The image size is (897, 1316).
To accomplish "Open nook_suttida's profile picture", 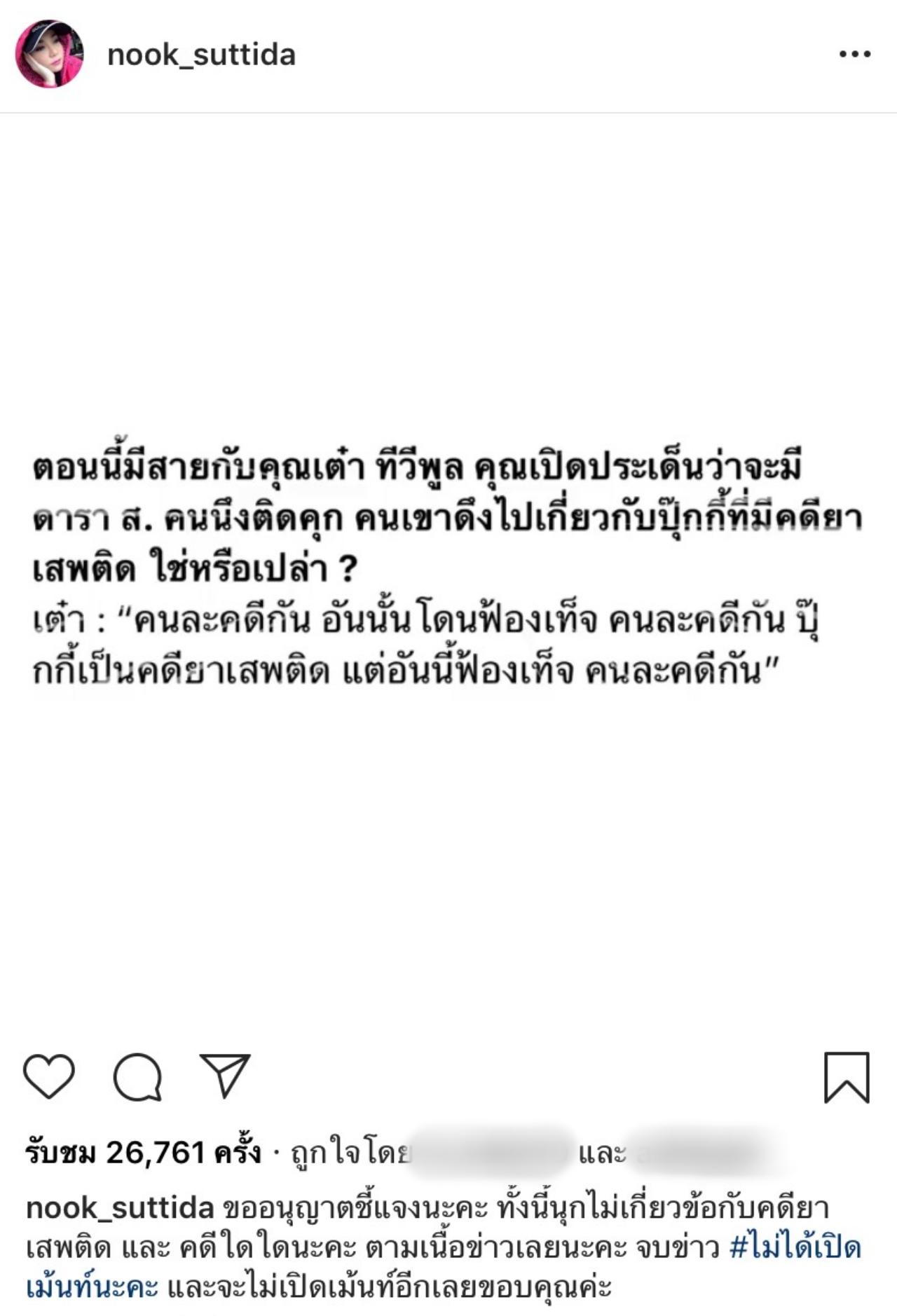I will click(49, 54).
